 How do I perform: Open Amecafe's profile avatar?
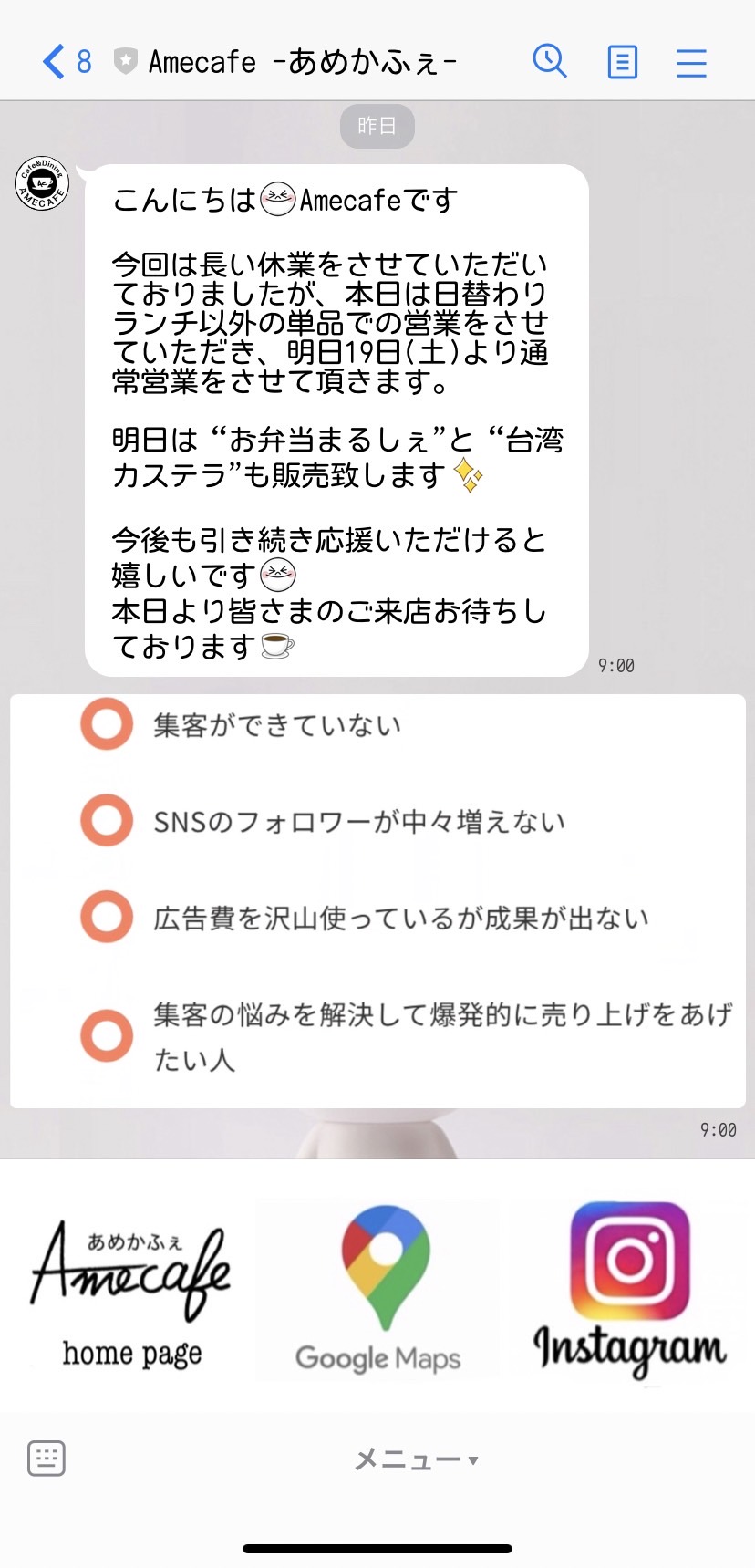click(42, 183)
